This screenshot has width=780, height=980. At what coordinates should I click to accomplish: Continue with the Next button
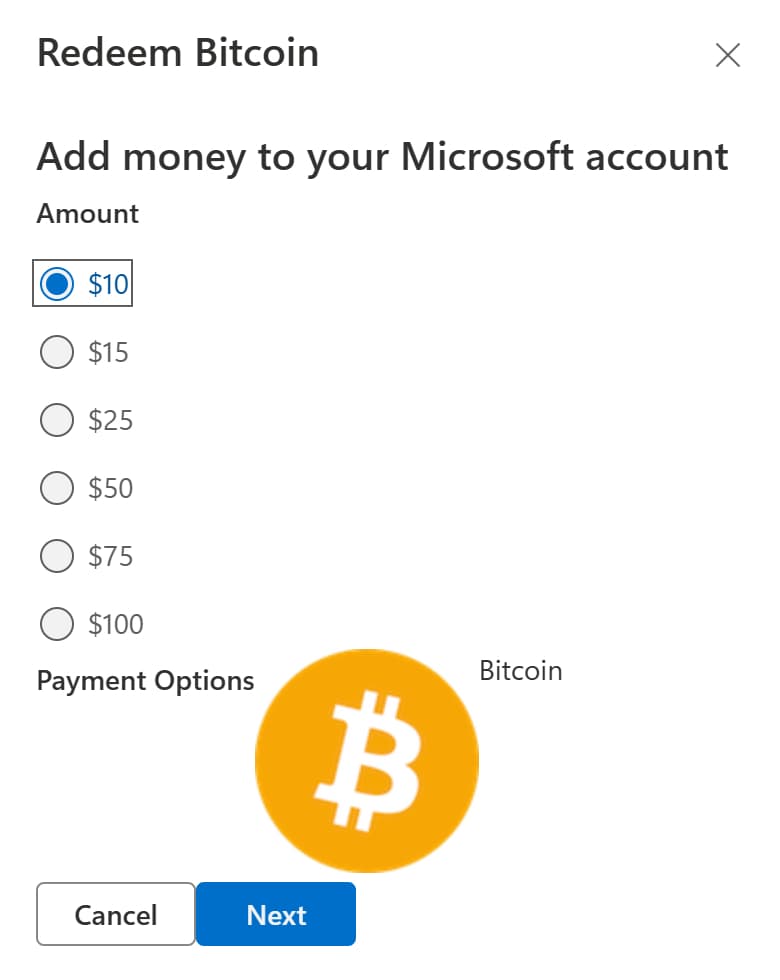pyautogui.click(x=276, y=914)
